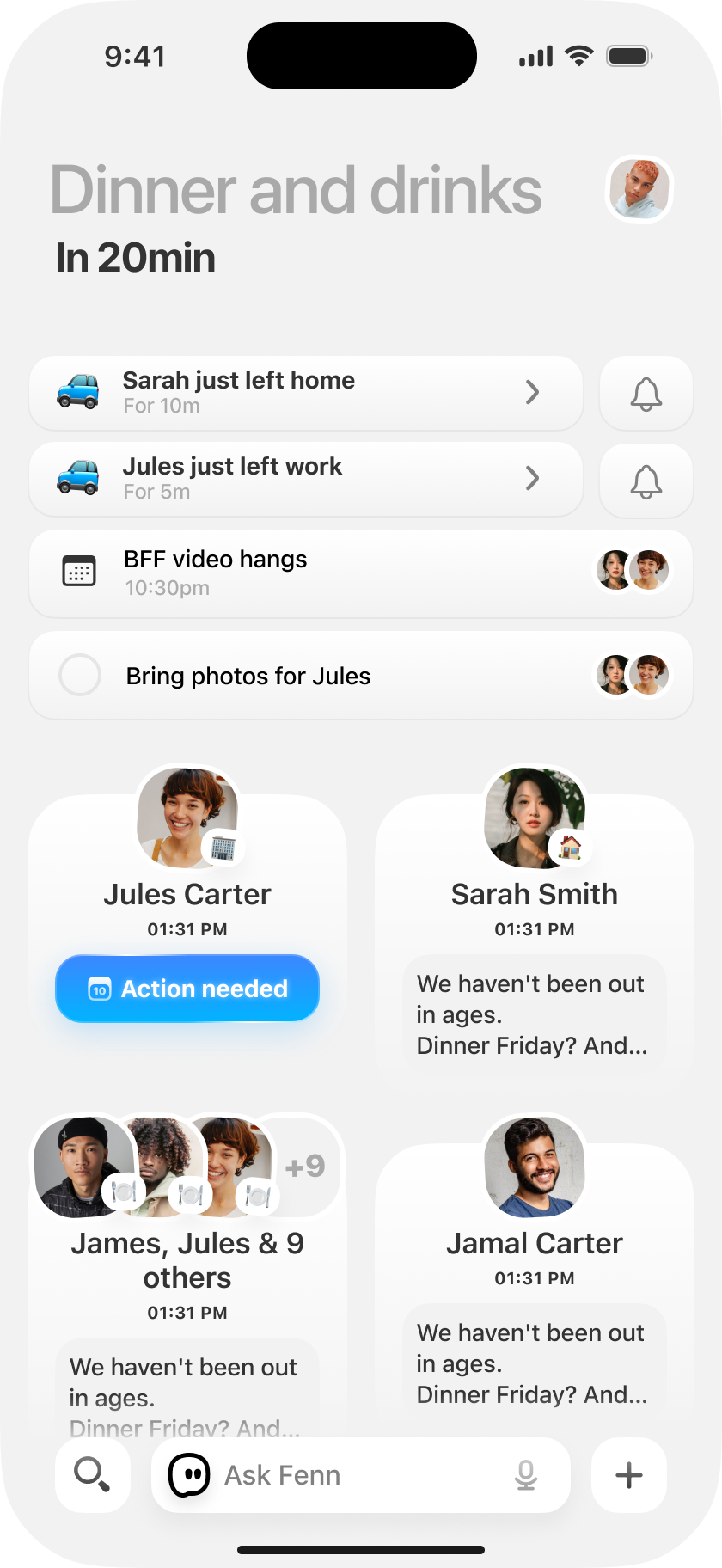Viewport: 722px width, 1568px height.
Task: Focus the Ask Fenn input field
Action: point(361,1475)
